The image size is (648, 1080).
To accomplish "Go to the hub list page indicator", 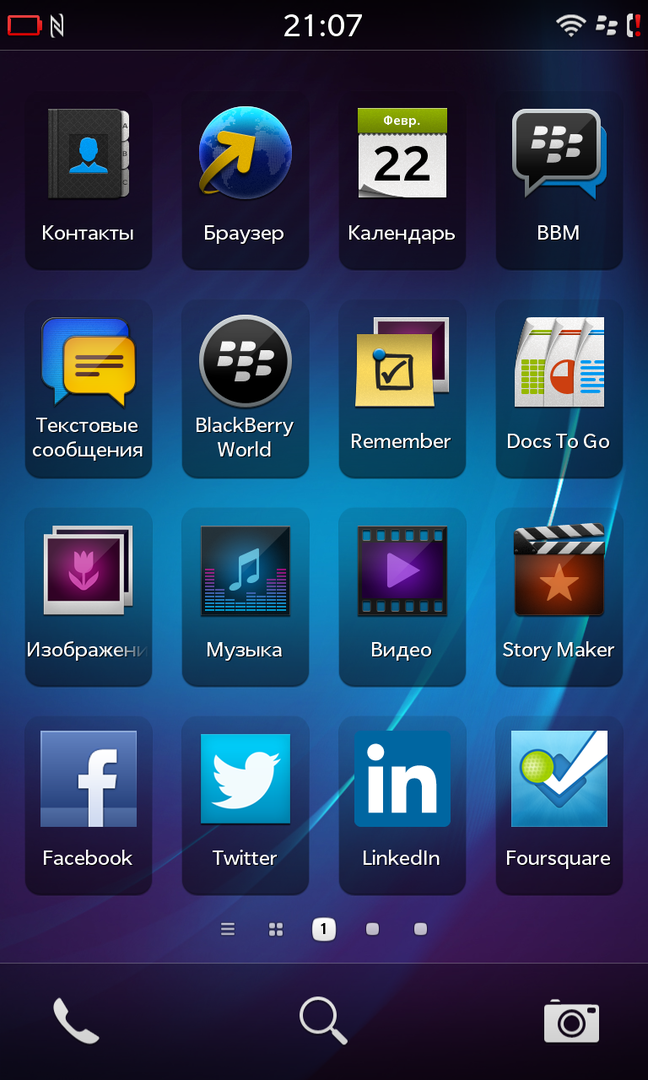I will pos(228,929).
